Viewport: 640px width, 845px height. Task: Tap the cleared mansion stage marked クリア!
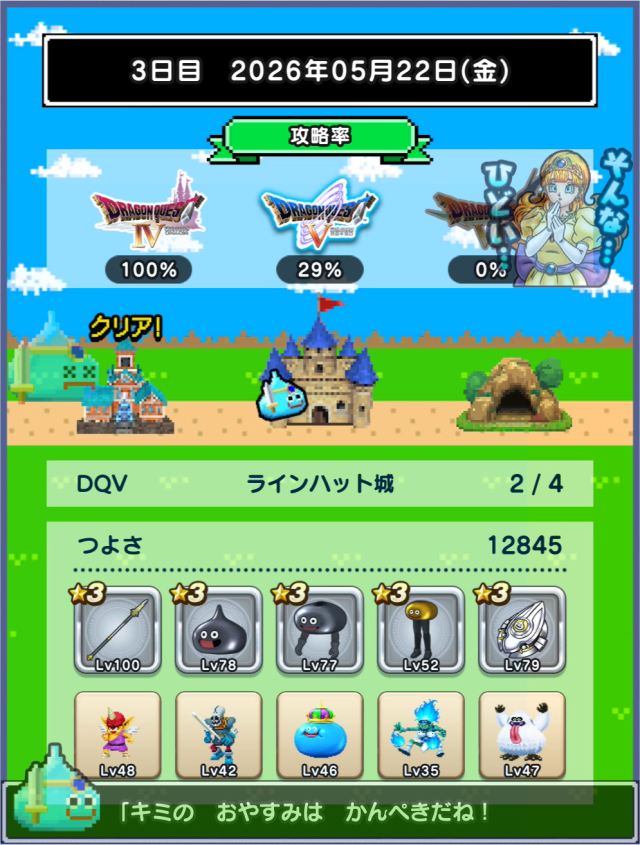(x=126, y=386)
